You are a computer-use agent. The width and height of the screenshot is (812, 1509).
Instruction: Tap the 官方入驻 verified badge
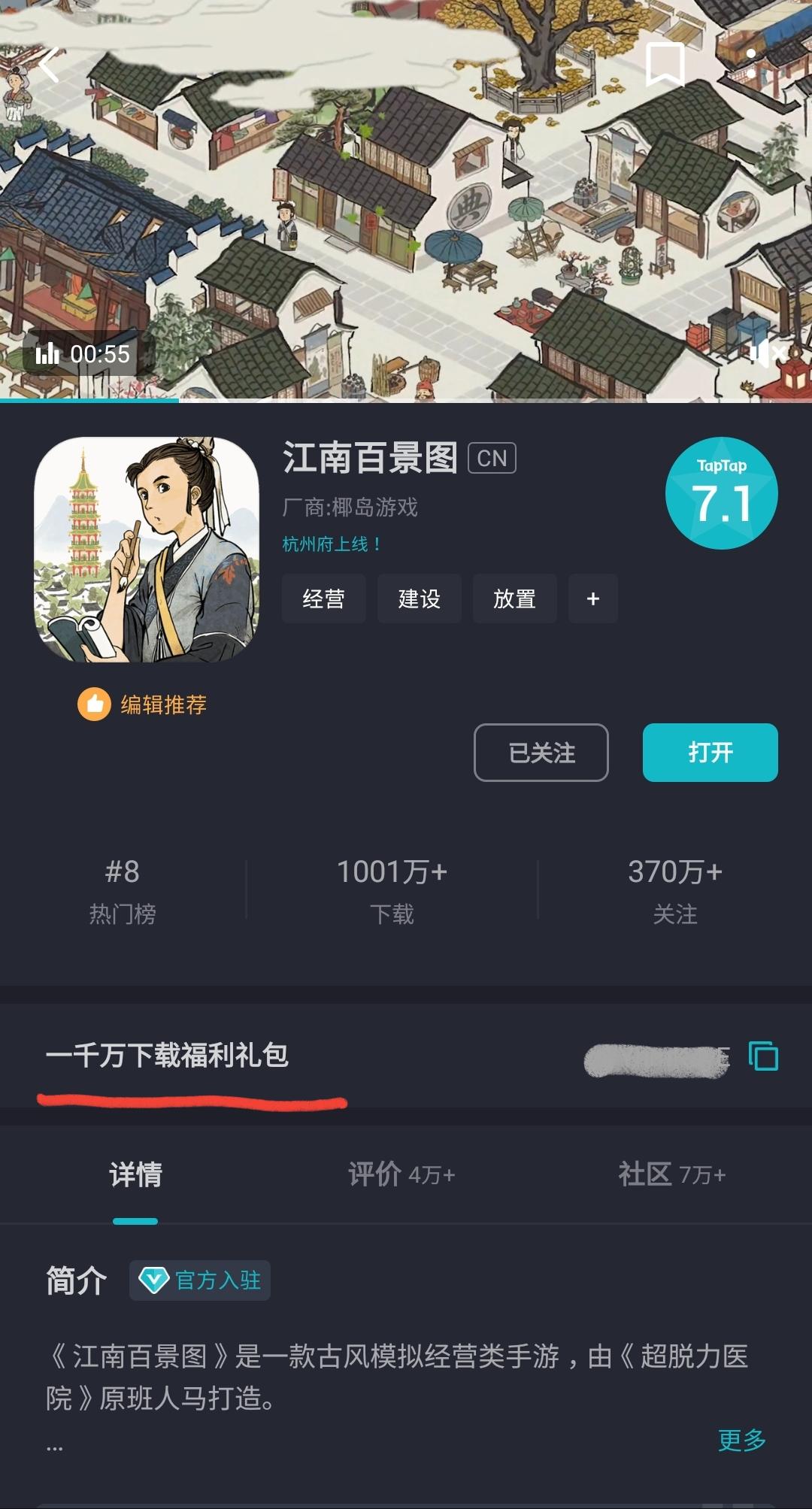point(200,1281)
